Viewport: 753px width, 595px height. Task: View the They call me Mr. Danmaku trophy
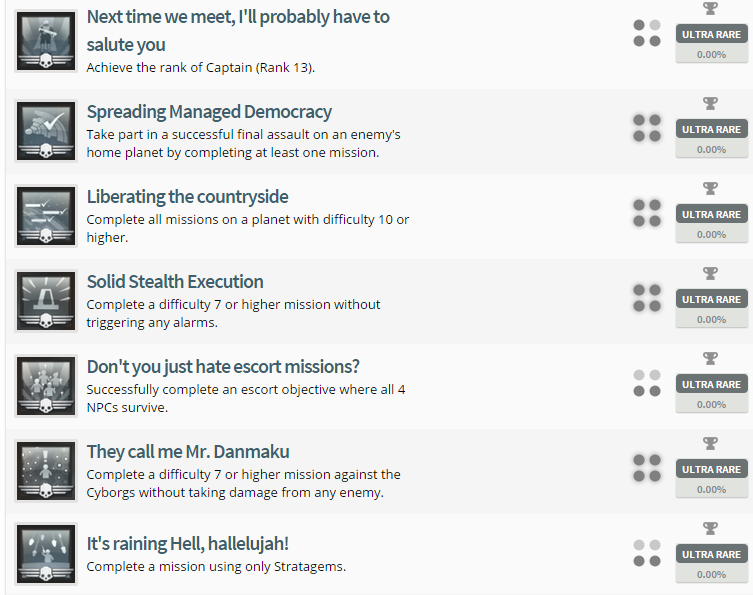(x=188, y=452)
